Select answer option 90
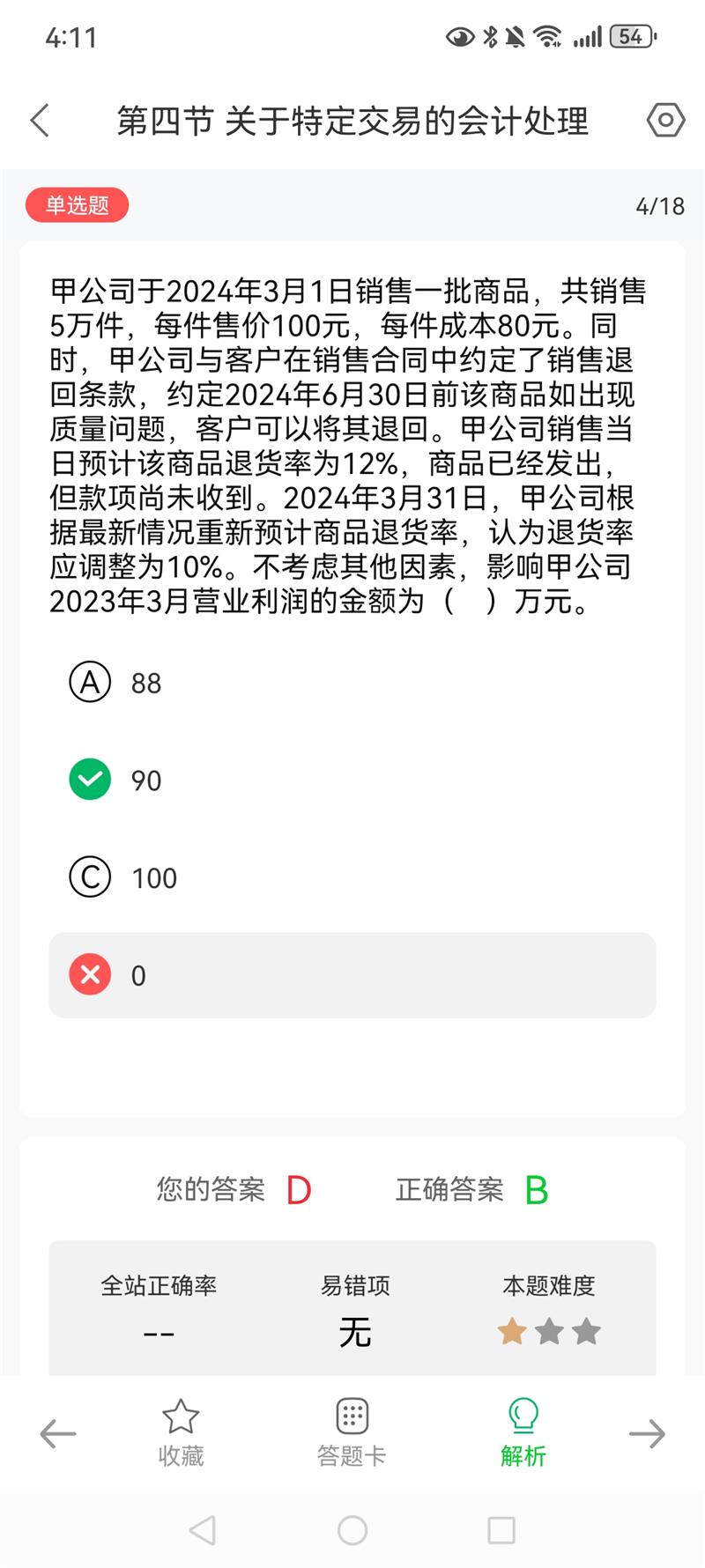The image size is (705, 1568). pyautogui.click(x=352, y=780)
